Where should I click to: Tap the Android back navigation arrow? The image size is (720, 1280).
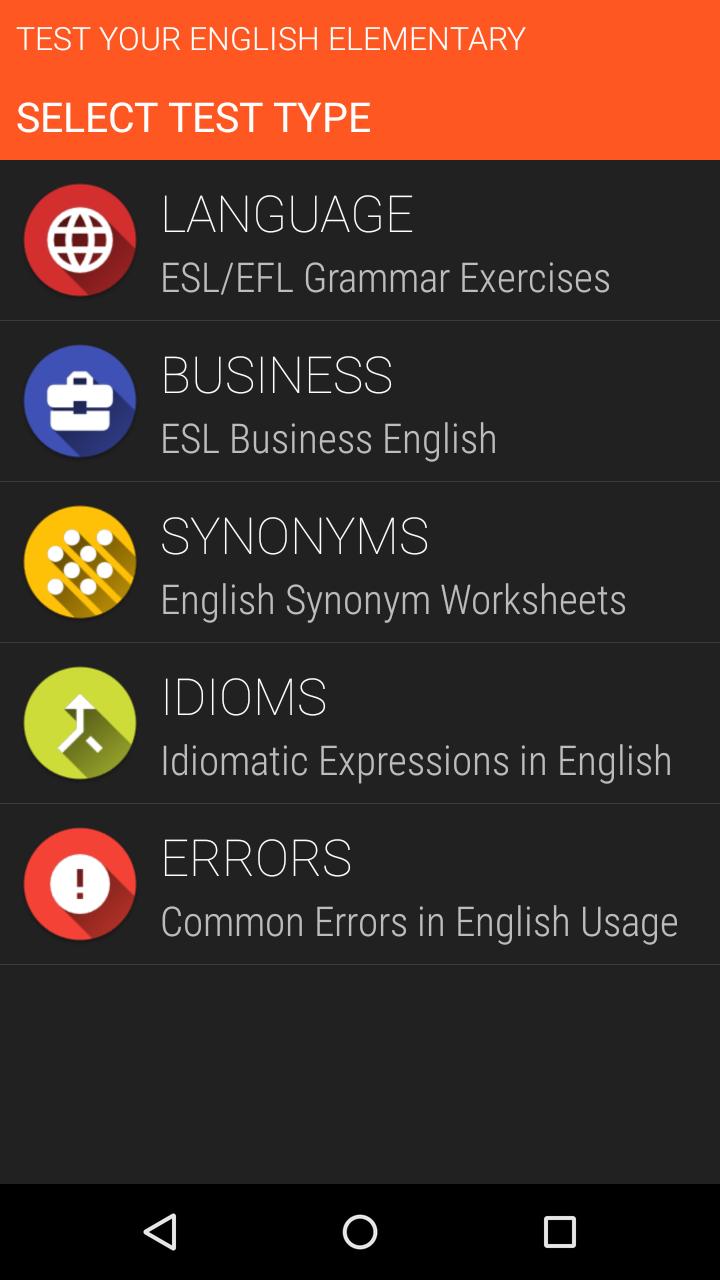(160, 1232)
